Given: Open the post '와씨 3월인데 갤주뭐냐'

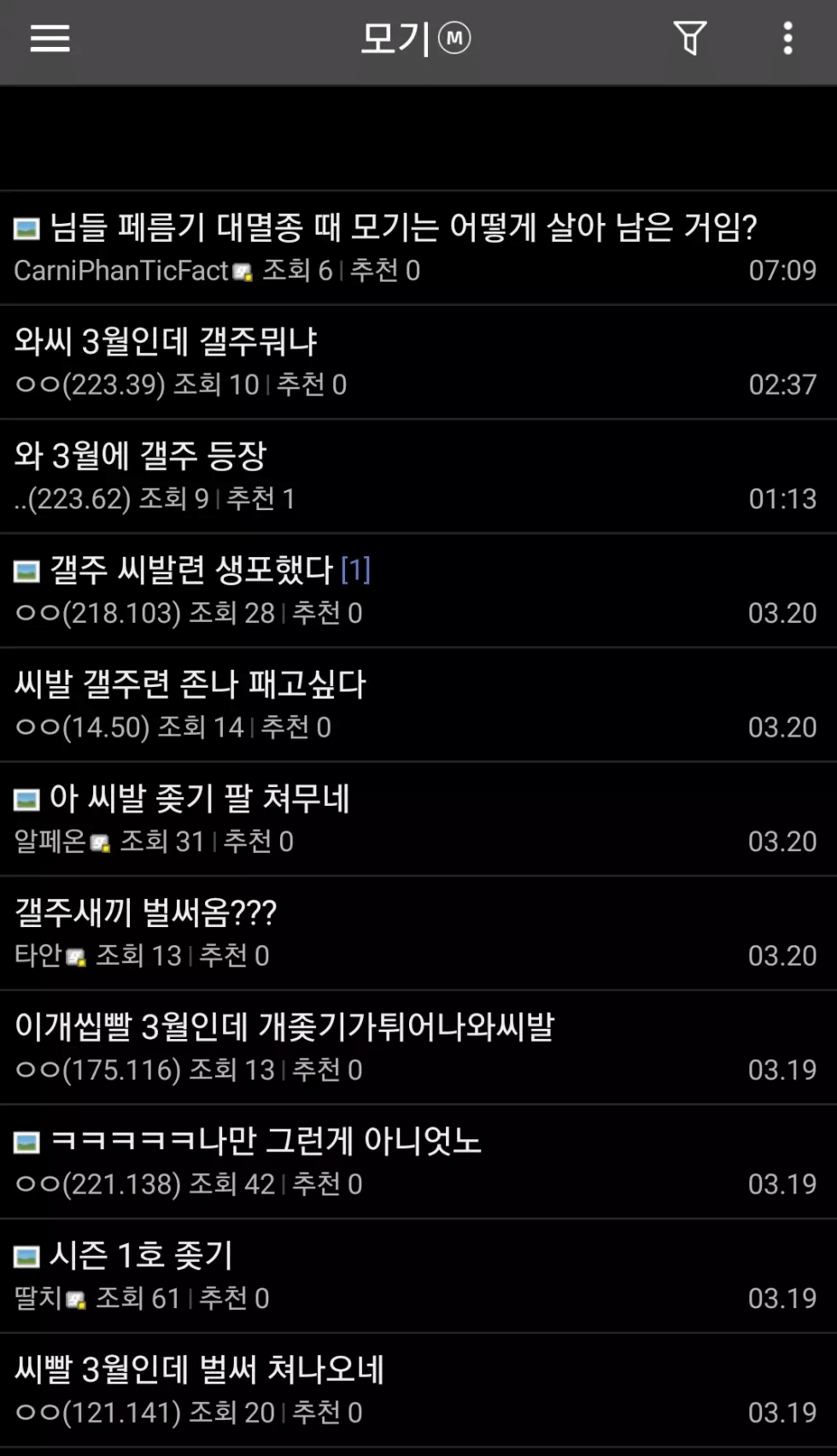Looking at the screenshot, I should click(167, 342).
